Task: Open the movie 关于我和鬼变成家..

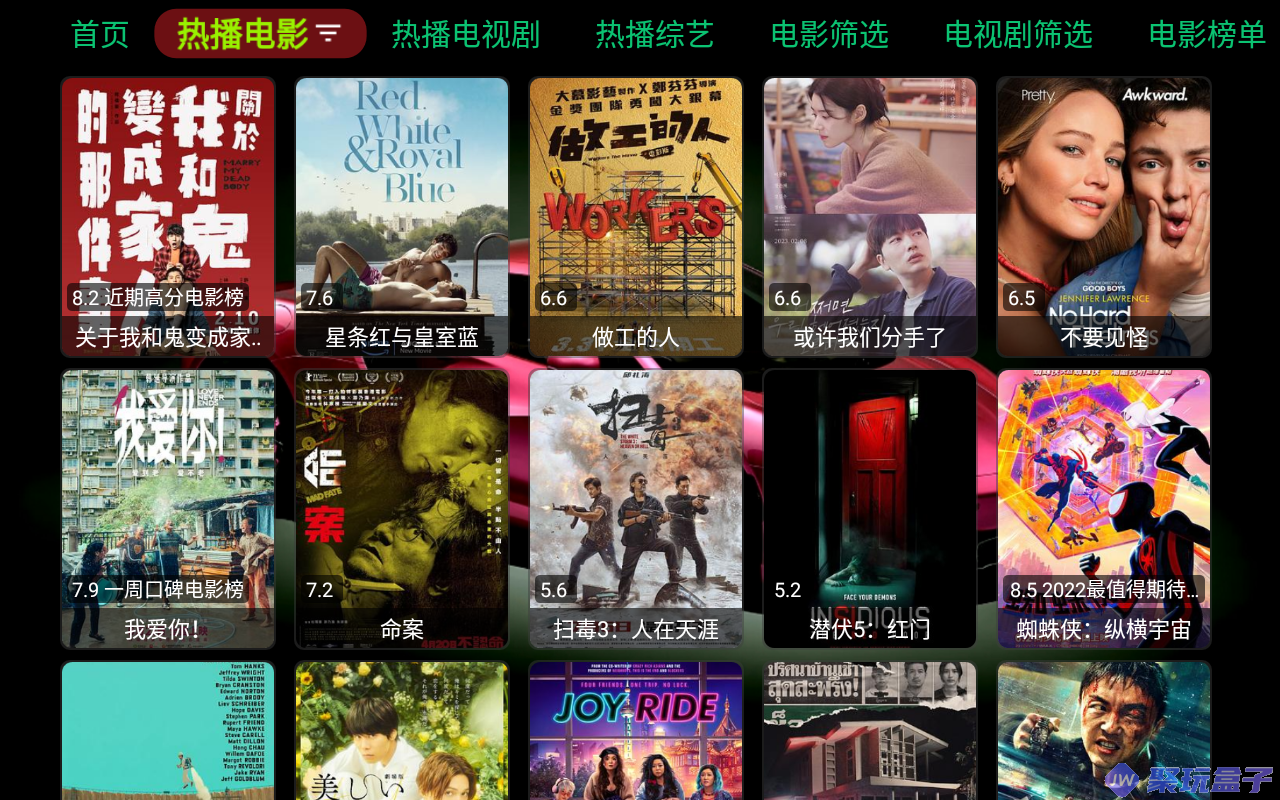Action: click(x=168, y=216)
